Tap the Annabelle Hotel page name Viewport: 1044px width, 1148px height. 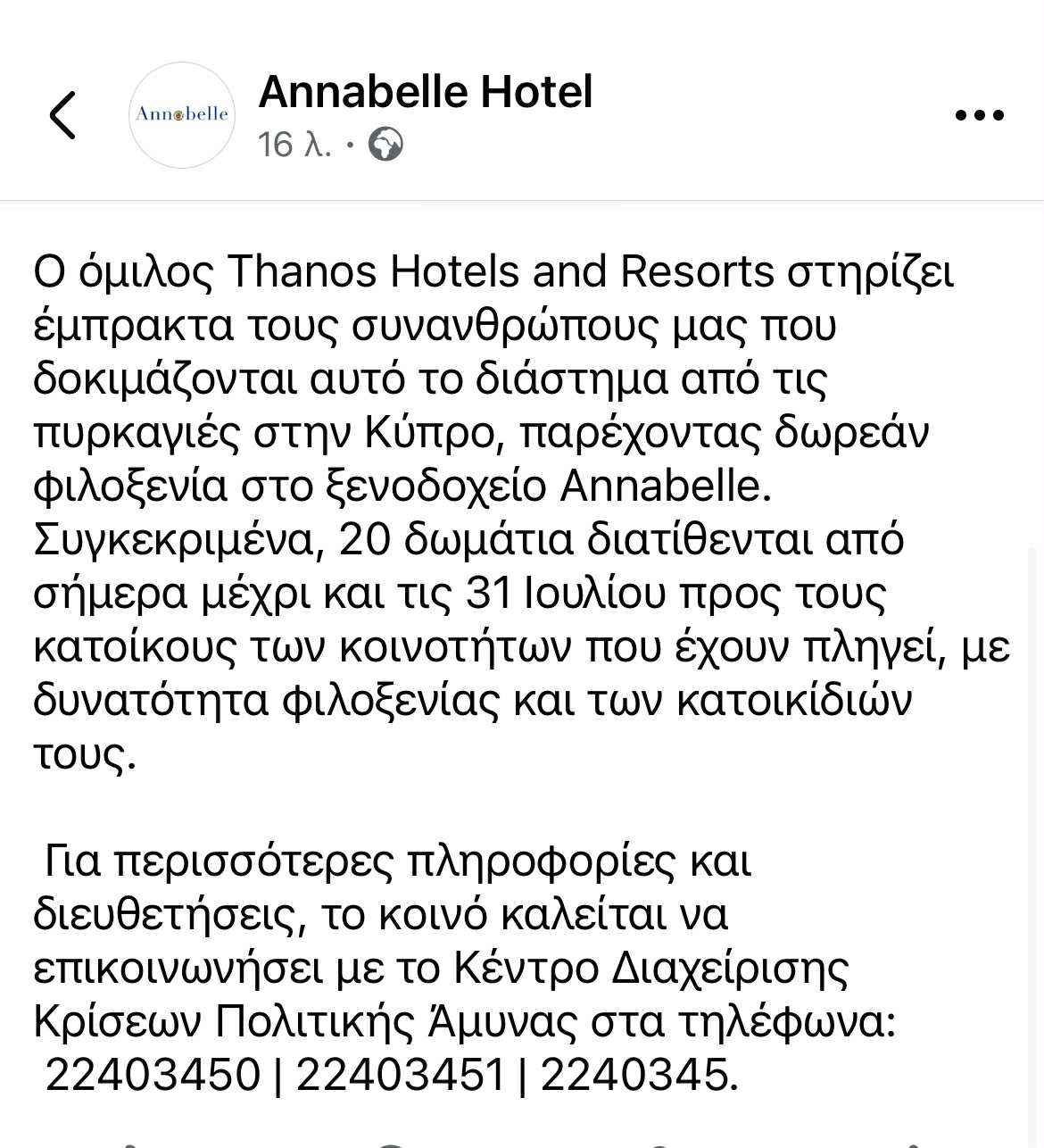pos(425,92)
